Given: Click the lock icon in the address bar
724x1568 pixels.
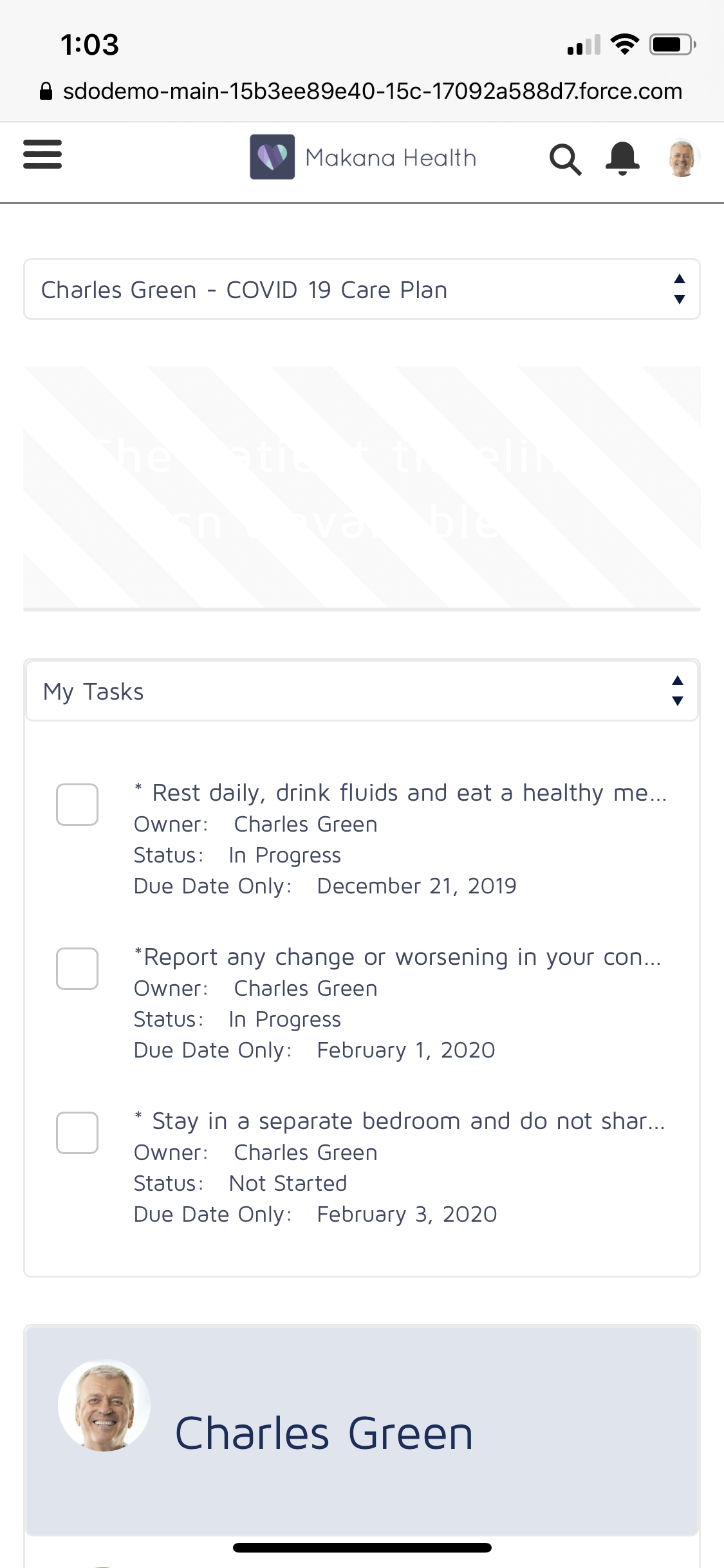Looking at the screenshot, I should pos(46,91).
